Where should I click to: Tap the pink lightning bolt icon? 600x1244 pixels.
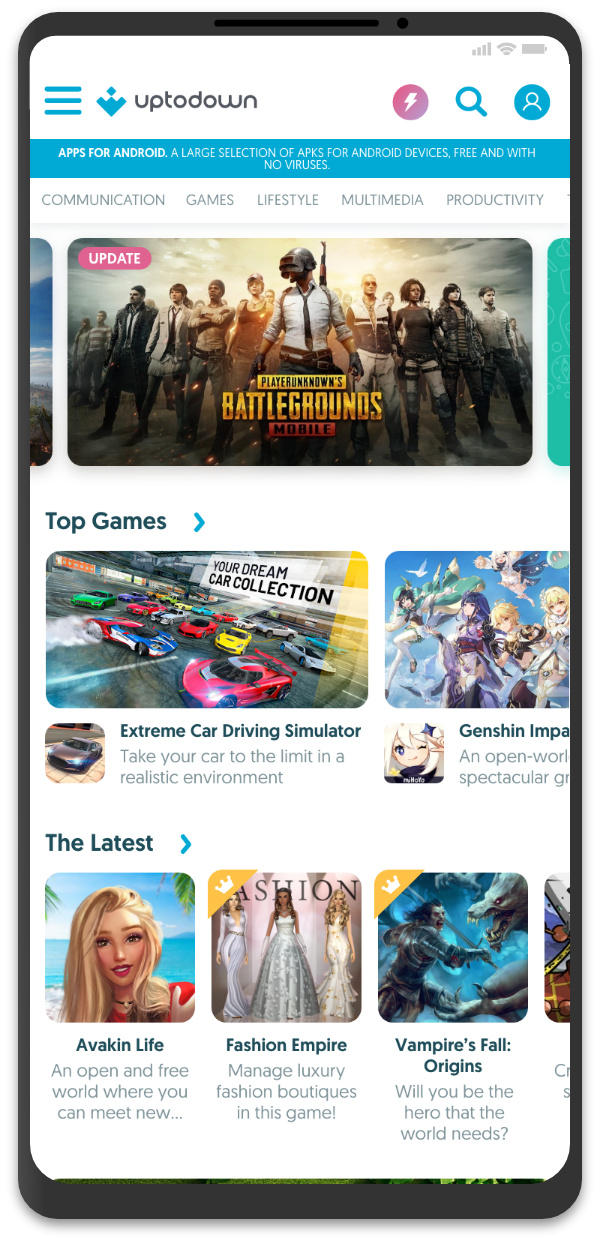410,102
